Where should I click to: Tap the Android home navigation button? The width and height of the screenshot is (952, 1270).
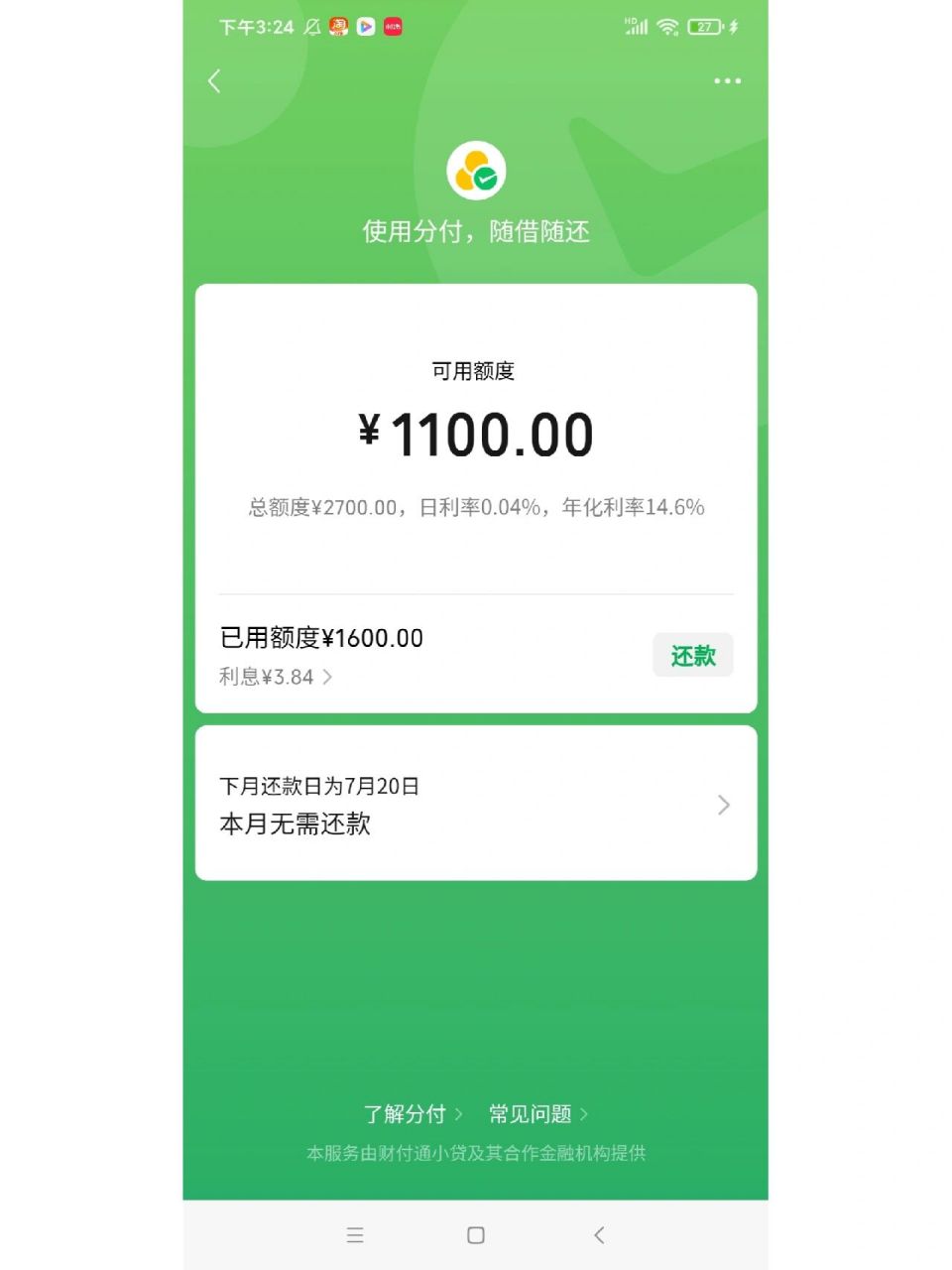pyautogui.click(x=475, y=1234)
